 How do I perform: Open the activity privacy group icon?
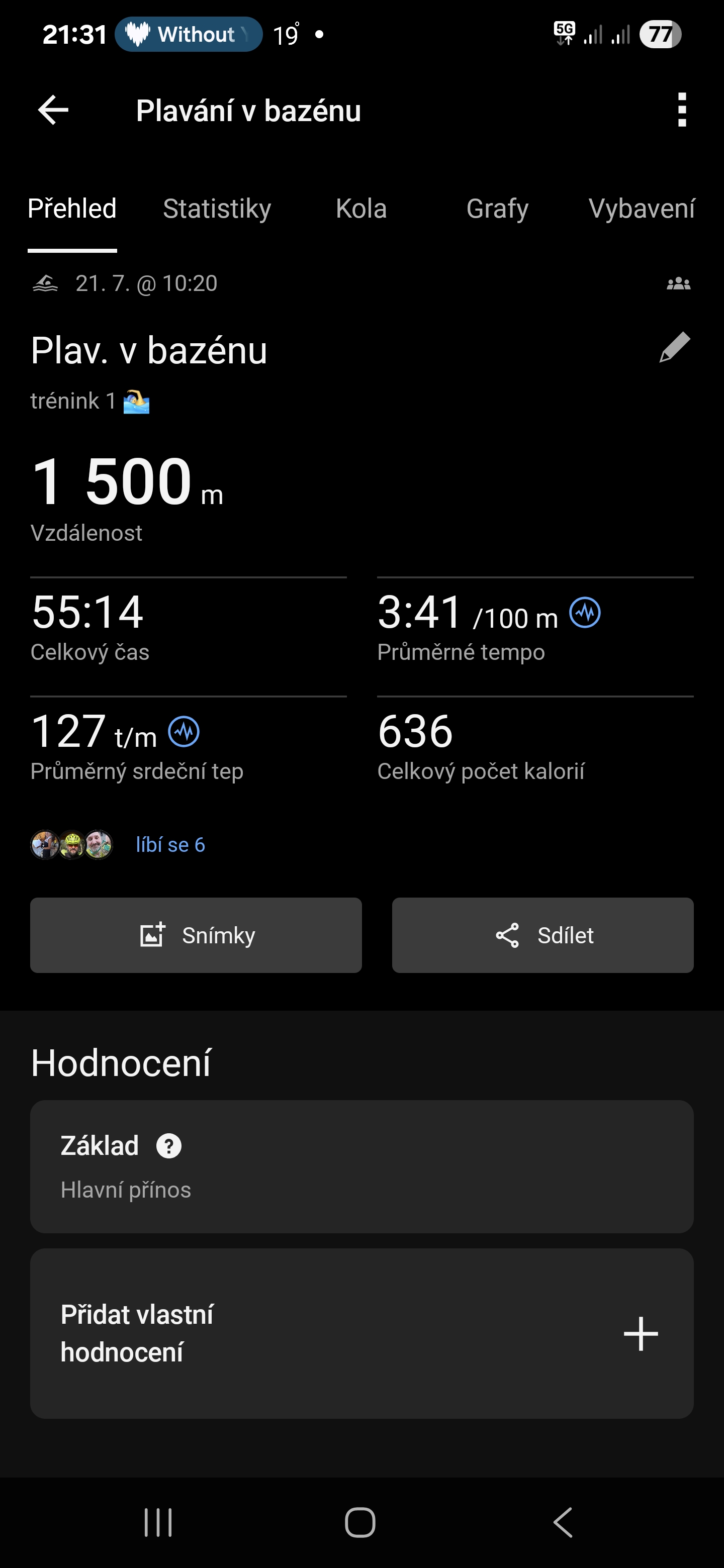tap(678, 283)
